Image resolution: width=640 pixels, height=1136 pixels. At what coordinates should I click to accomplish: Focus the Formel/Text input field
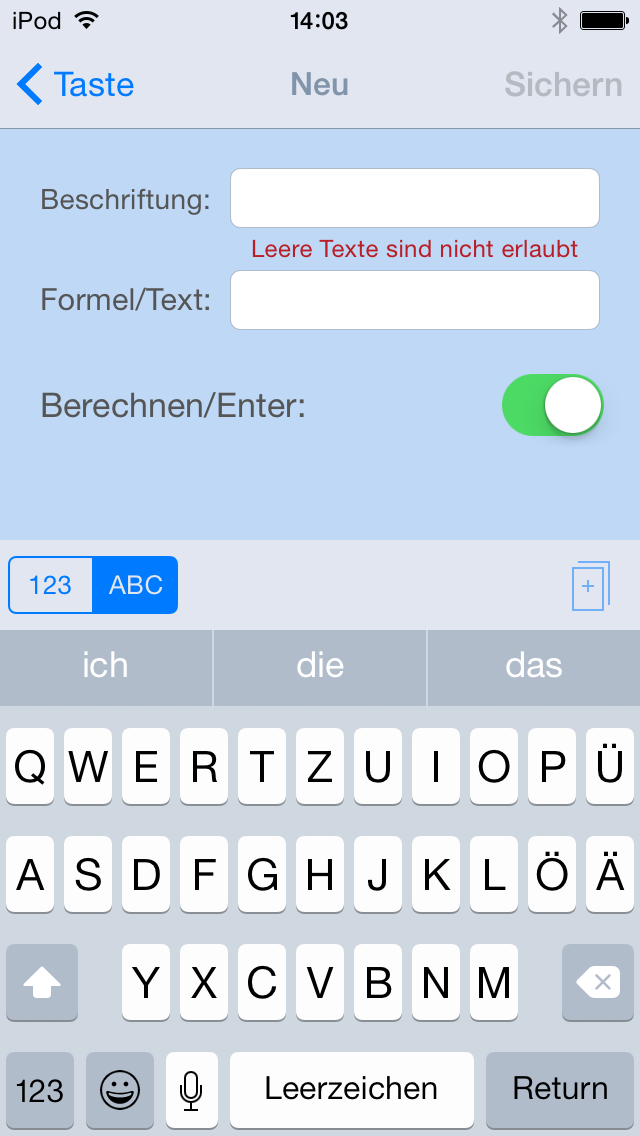tap(414, 300)
